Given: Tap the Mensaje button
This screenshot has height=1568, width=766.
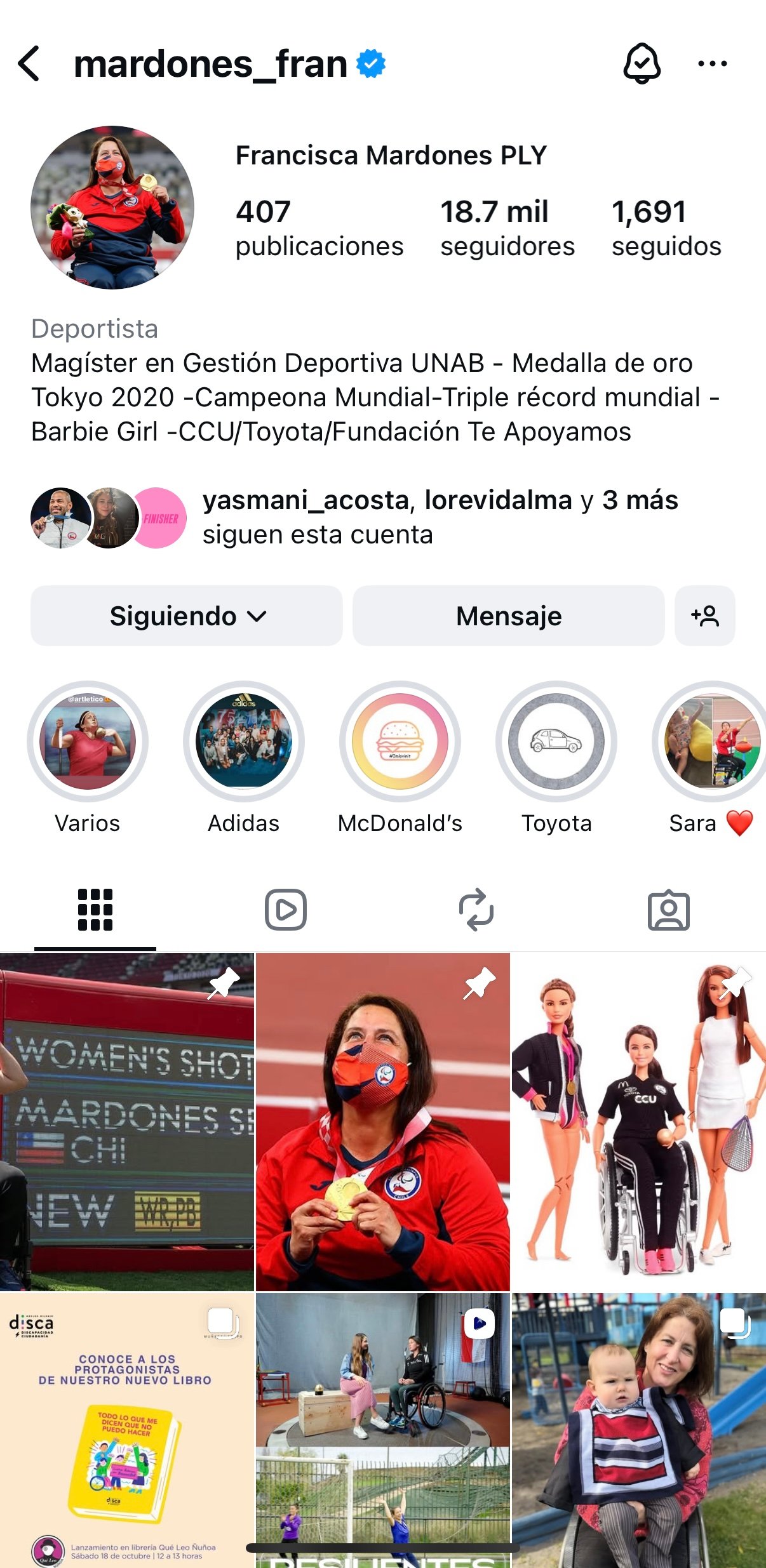Looking at the screenshot, I should (508, 616).
